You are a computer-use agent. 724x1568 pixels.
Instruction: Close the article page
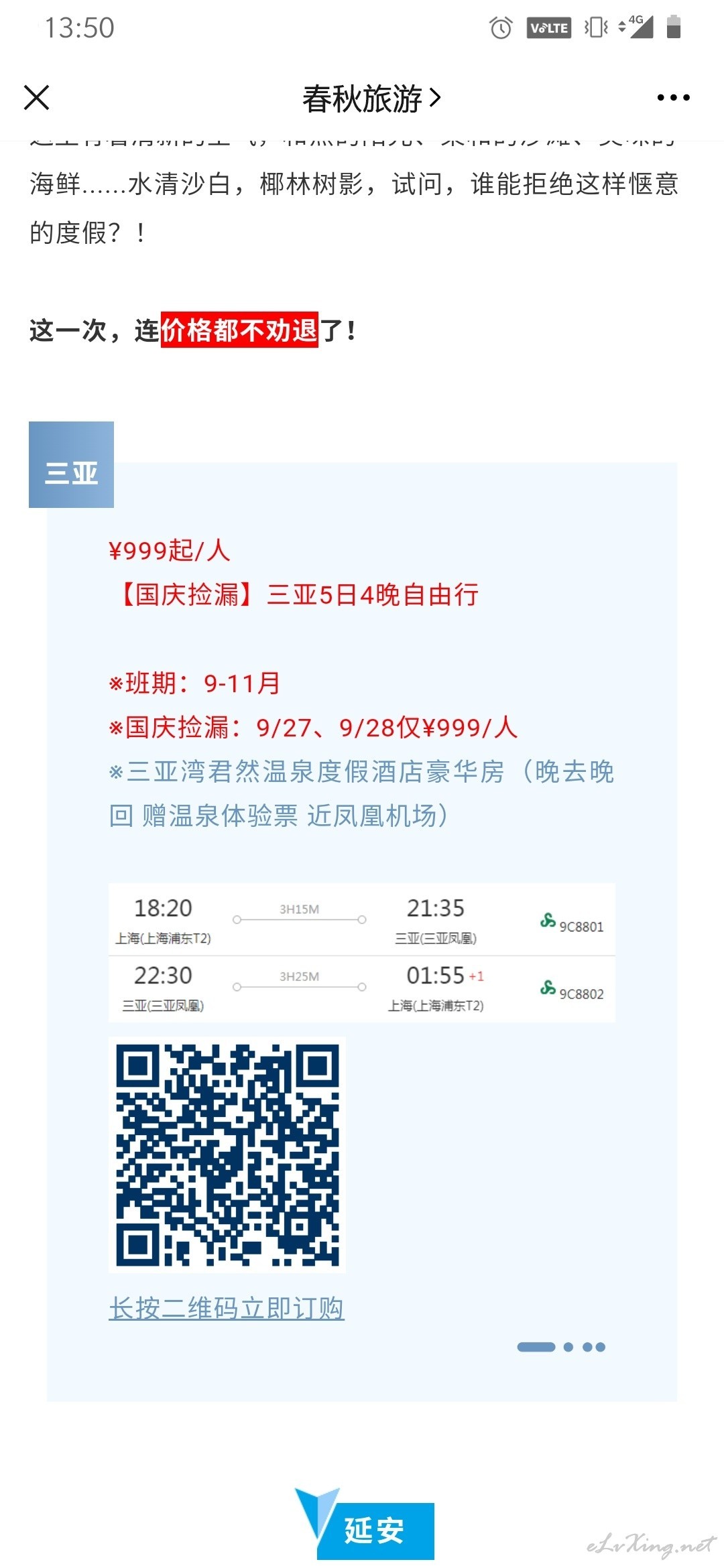coord(37,98)
